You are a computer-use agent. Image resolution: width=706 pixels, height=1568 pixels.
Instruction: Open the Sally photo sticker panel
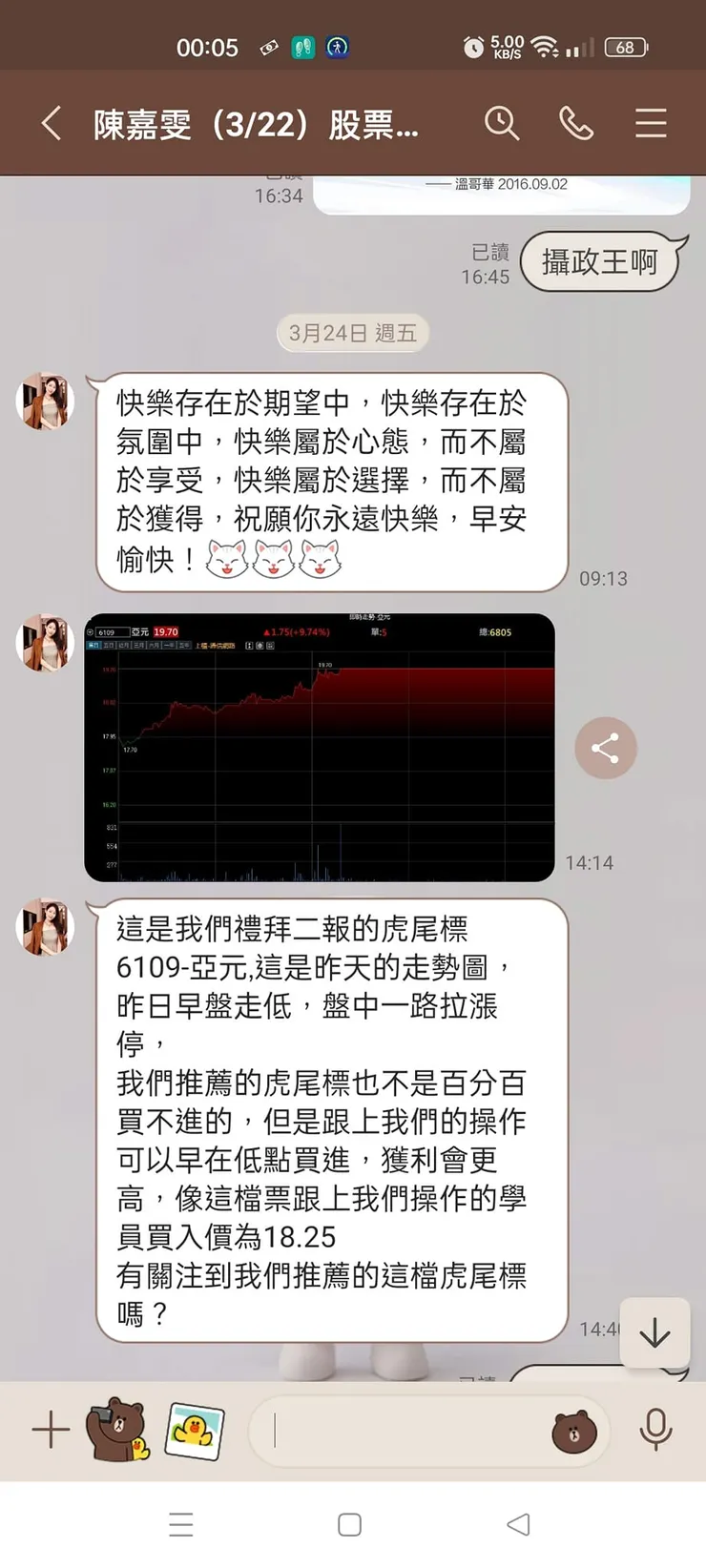[x=194, y=1428]
